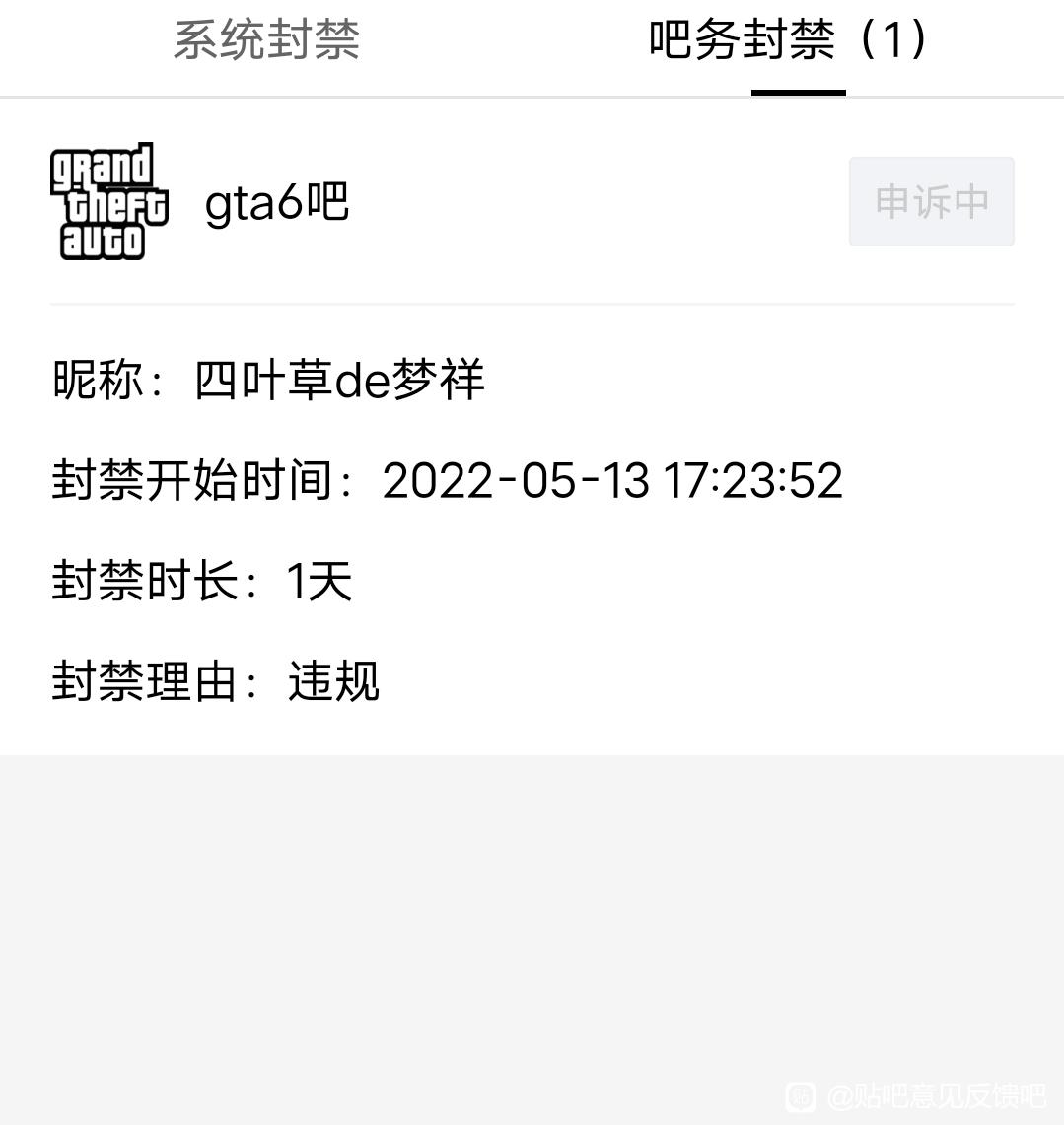The width and height of the screenshot is (1064, 1125).
Task: Open the gta6吧 forum entry
Action: click(276, 203)
